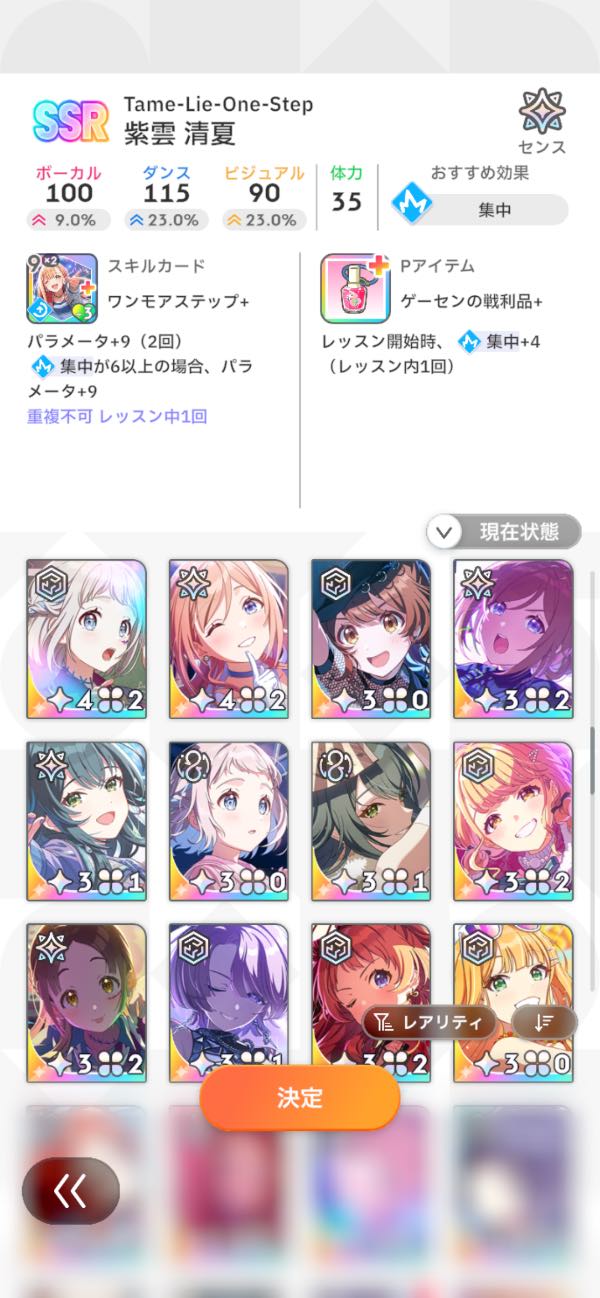
Task: Expand the 現在状態 dropdown
Action: coord(503,532)
